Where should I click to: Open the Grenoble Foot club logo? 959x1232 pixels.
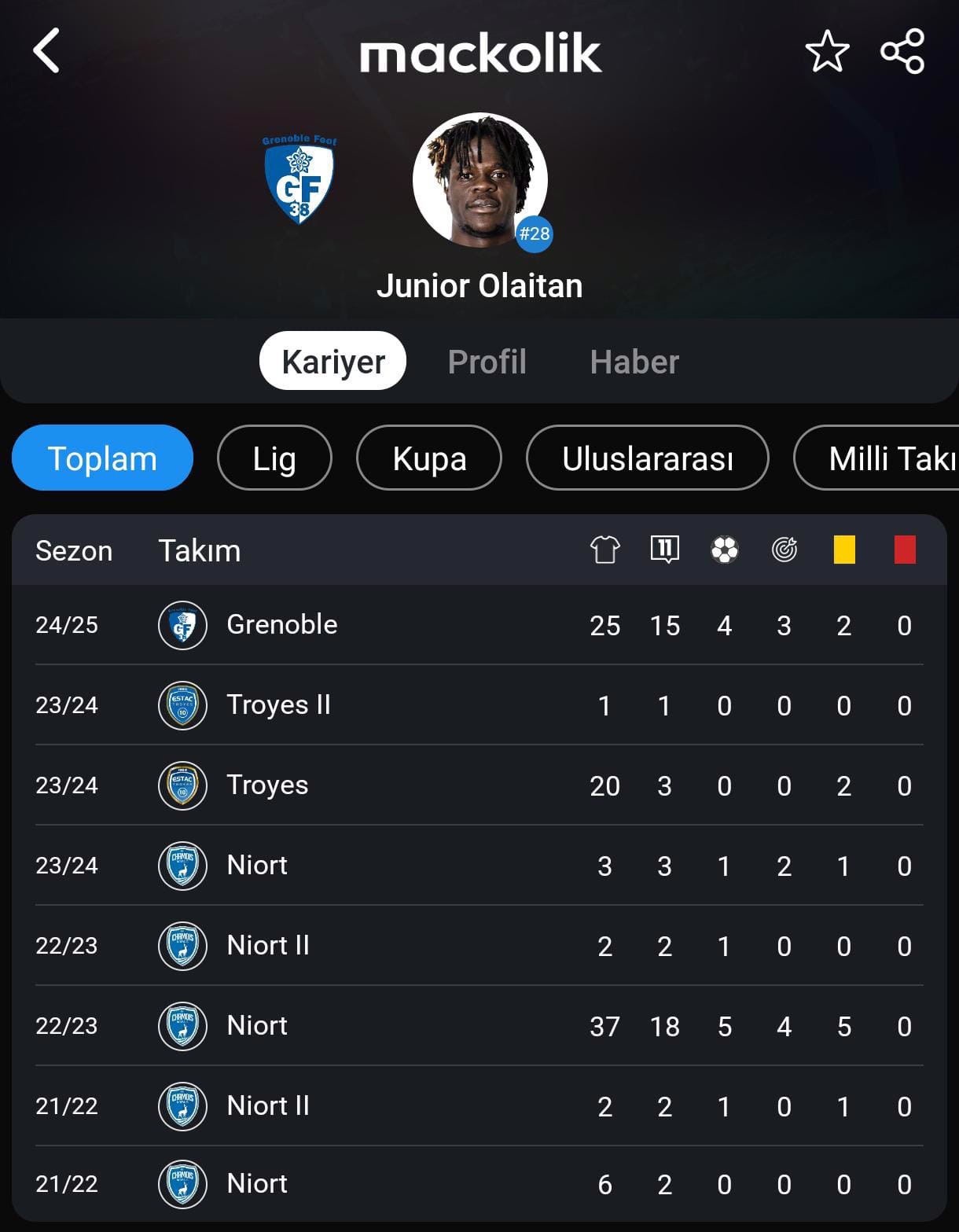(299, 180)
